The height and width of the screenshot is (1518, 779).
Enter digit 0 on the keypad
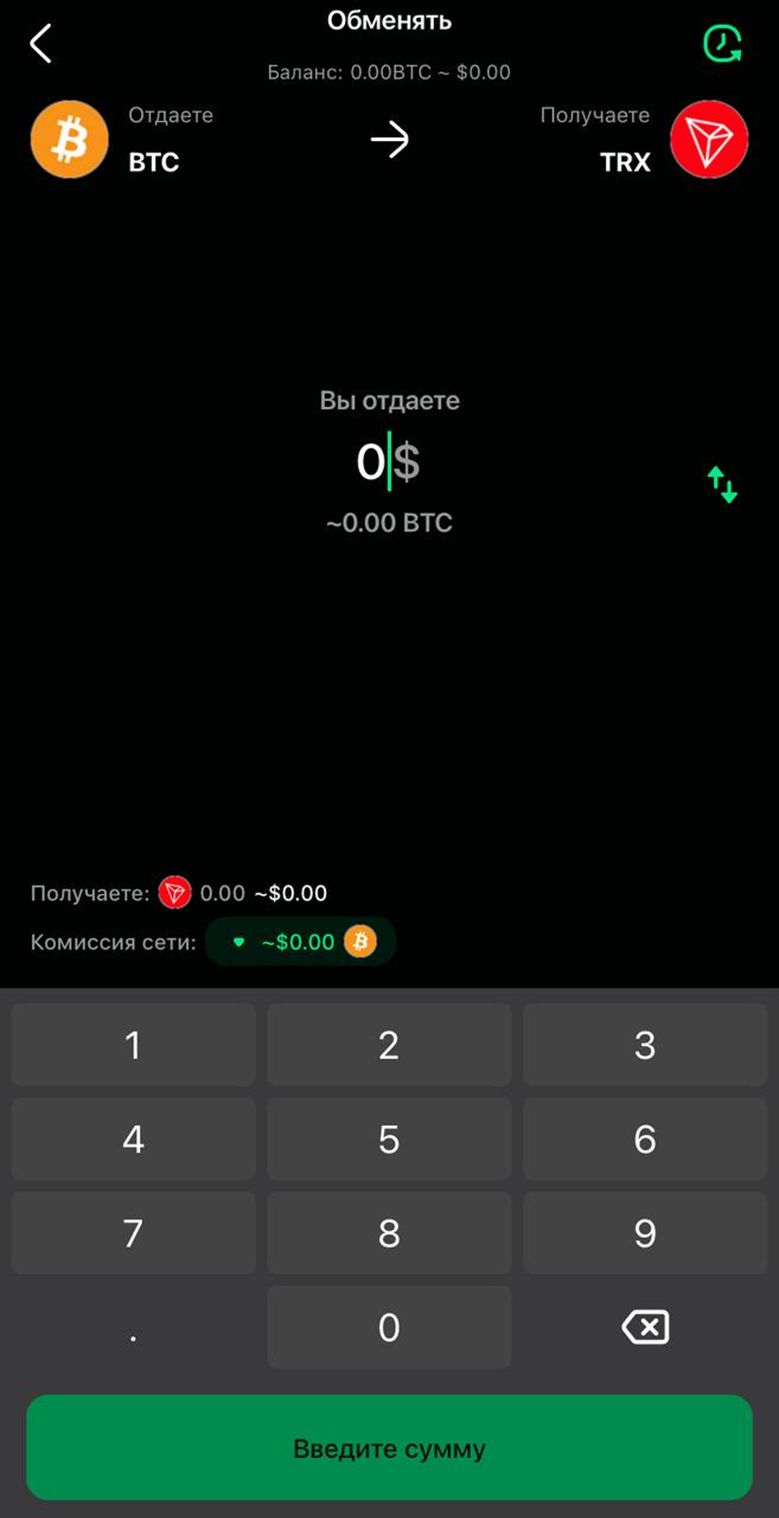(x=389, y=1327)
